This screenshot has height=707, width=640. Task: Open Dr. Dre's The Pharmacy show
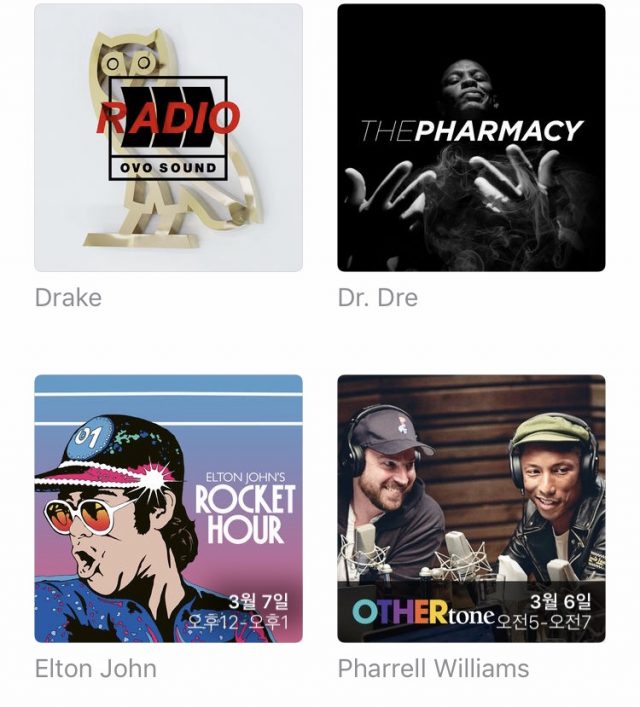(471, 138)
